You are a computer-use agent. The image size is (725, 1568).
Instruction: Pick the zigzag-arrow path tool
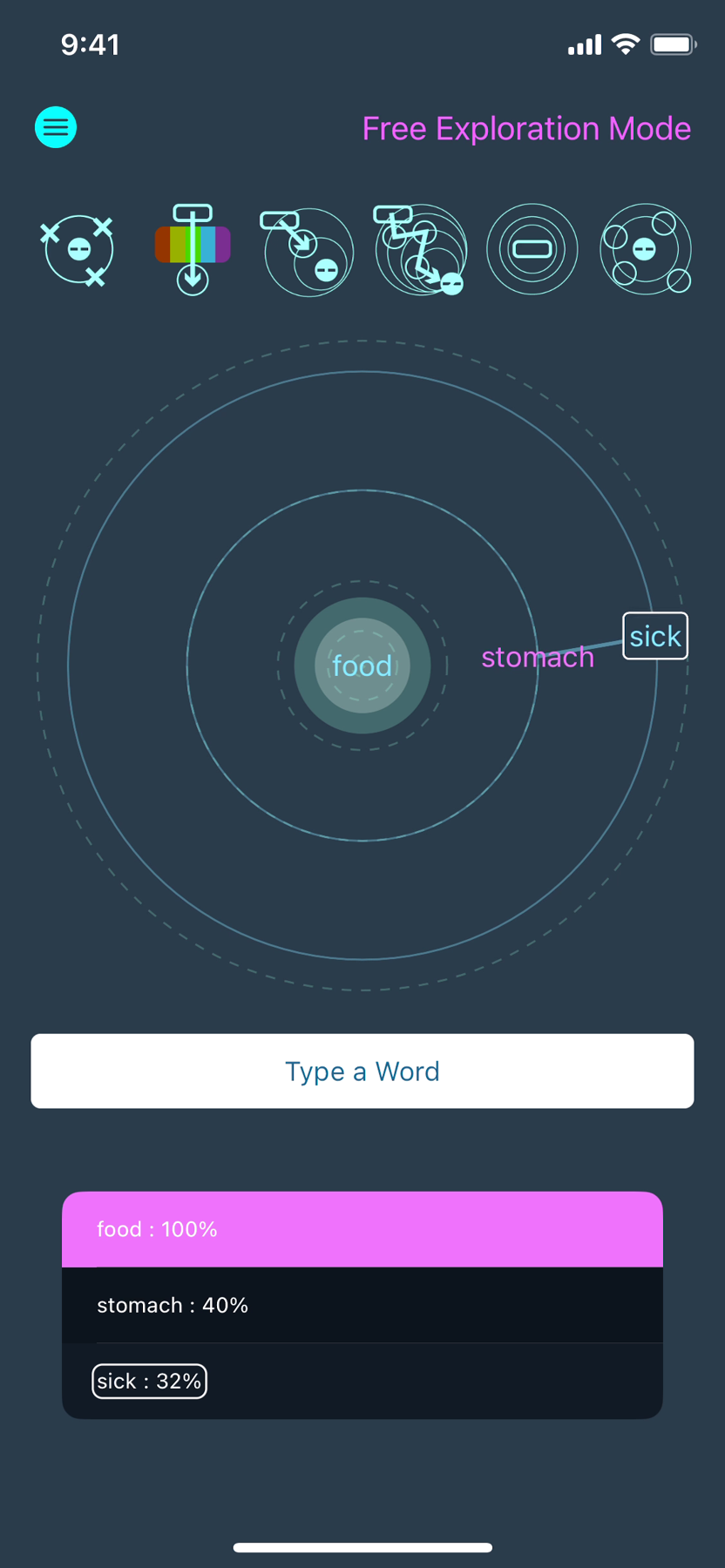[420, 250]
